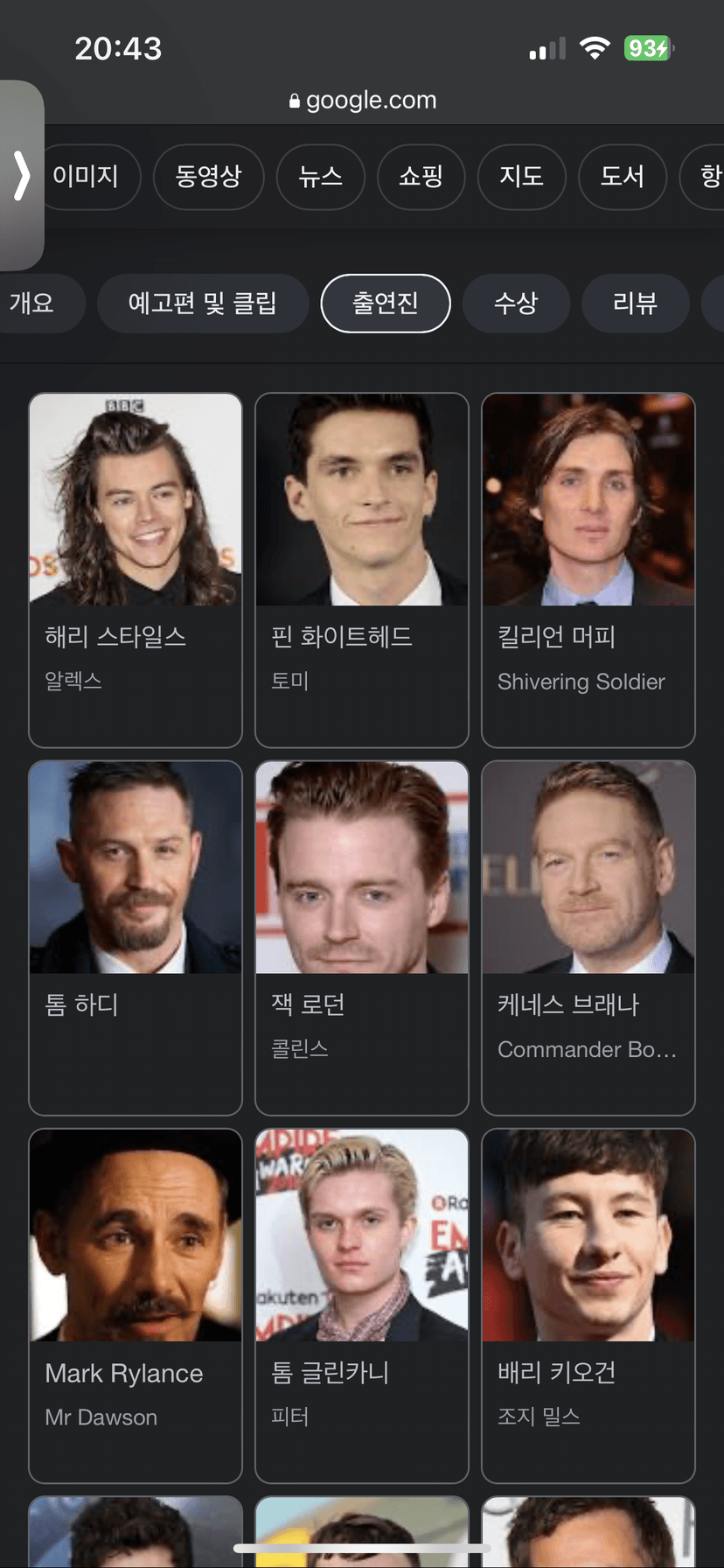Open the 도서 search tab
Image resolution: width=724 pixels, height=1568 pixels.
click(x=622, y=177)
